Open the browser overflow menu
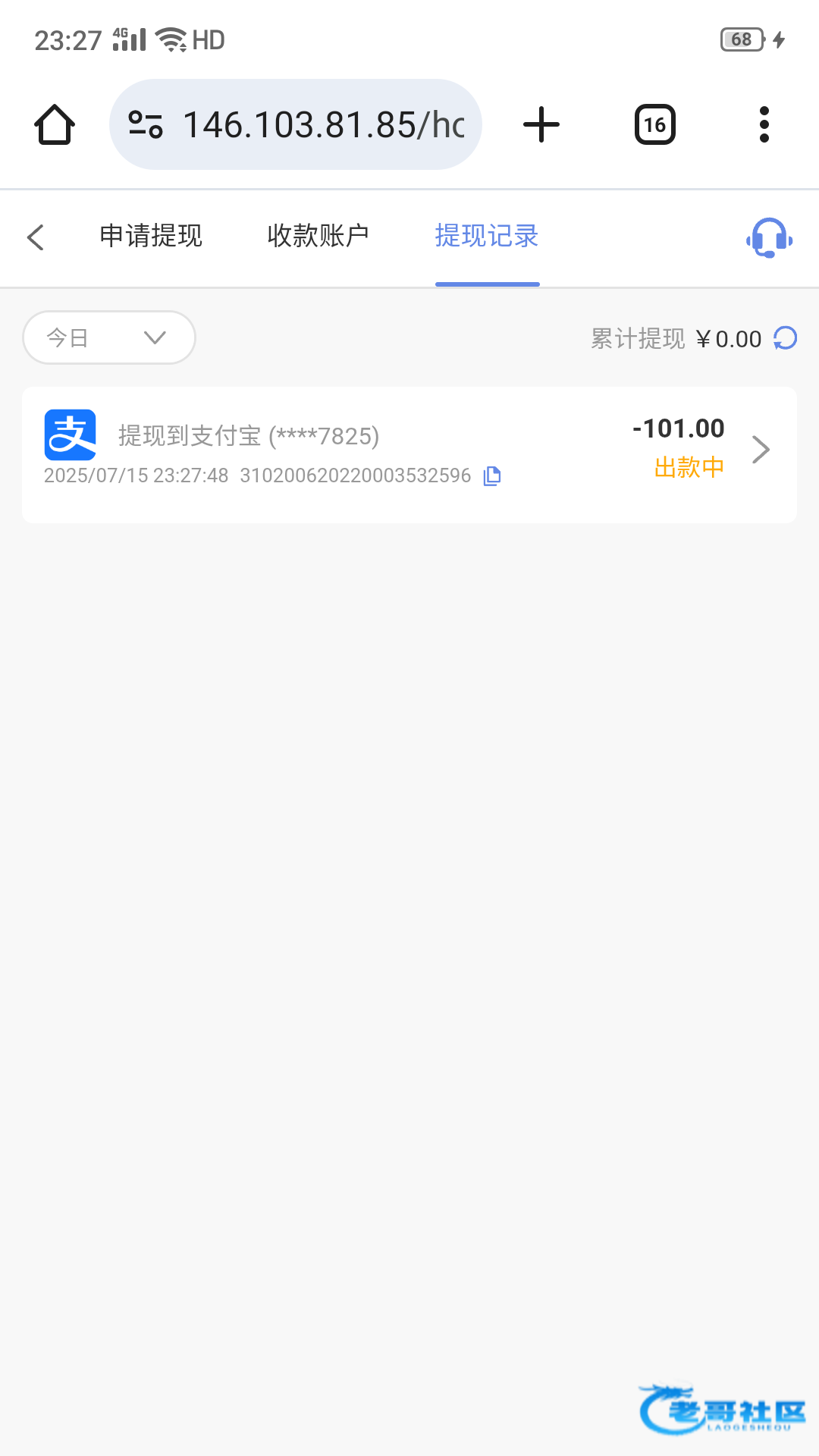 pyautogui.click(x=764, y=124)
